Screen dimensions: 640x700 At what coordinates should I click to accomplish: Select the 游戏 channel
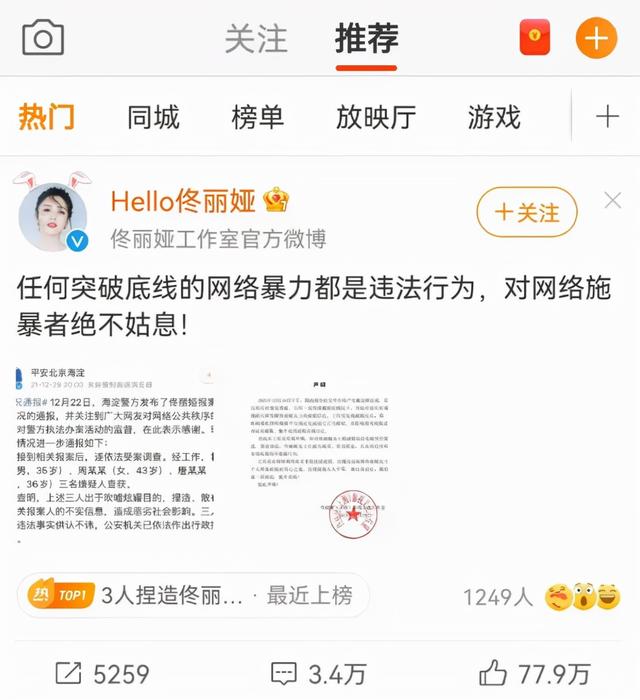pyautogui.click(x=494, y=117)
